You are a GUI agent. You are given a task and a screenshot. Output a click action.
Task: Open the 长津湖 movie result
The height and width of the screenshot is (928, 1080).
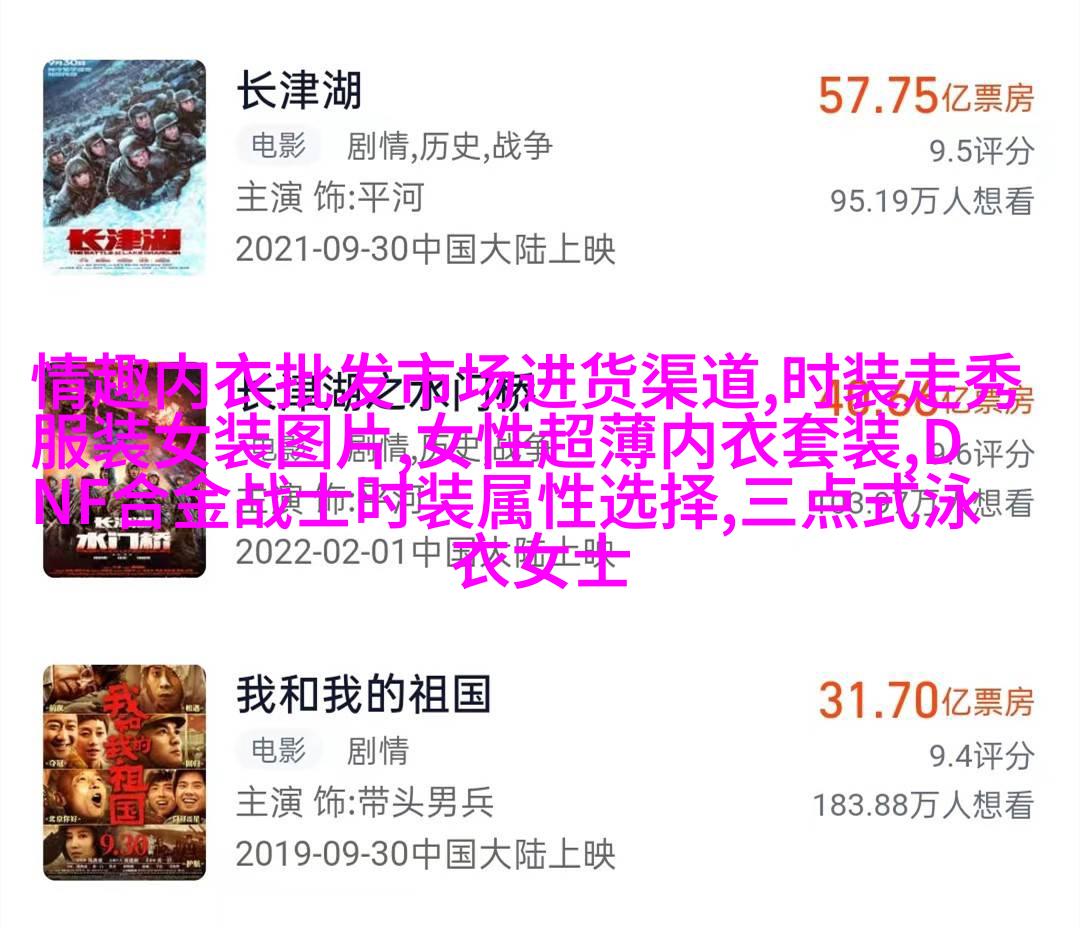point(298,92)
